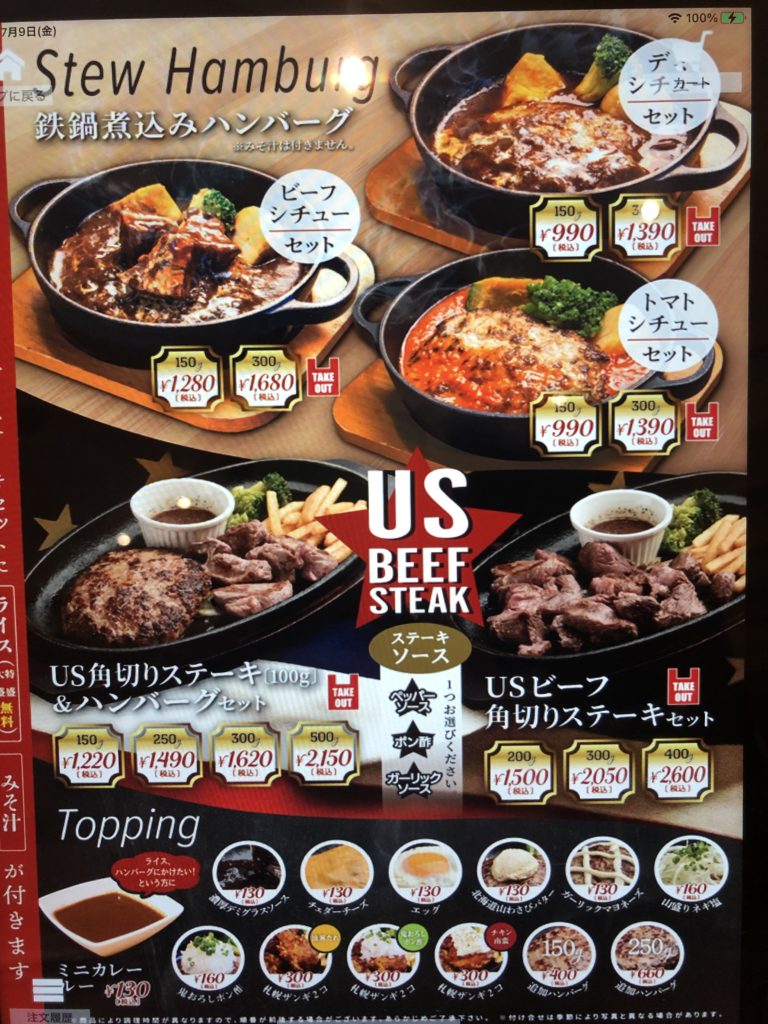Pick US beef diced steak 300g ¥2,050
Screen dimensions: 768x1024
[x=598, y=771]
